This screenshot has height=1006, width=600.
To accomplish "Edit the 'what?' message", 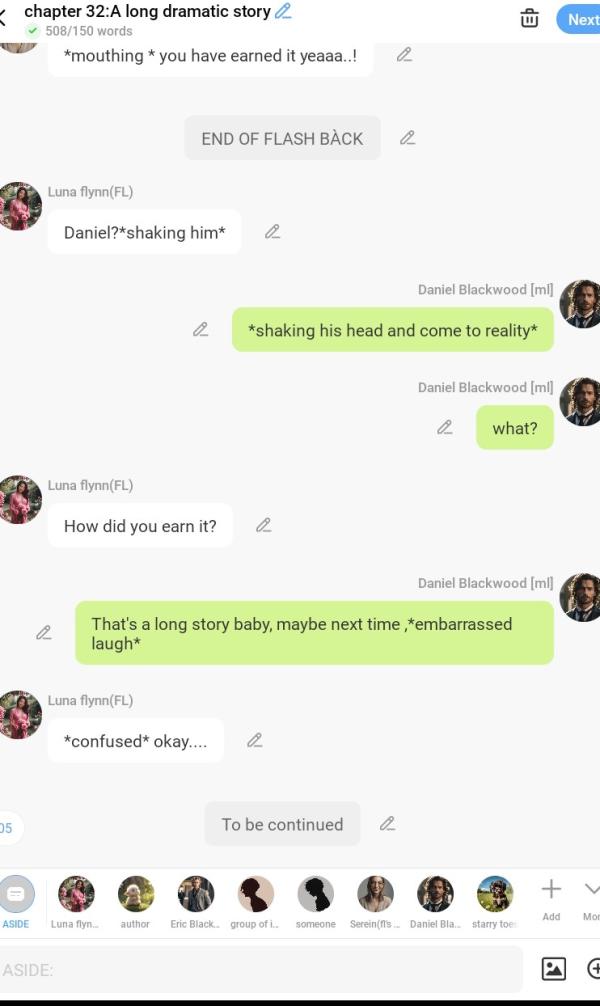I will [x=445, y=427].
